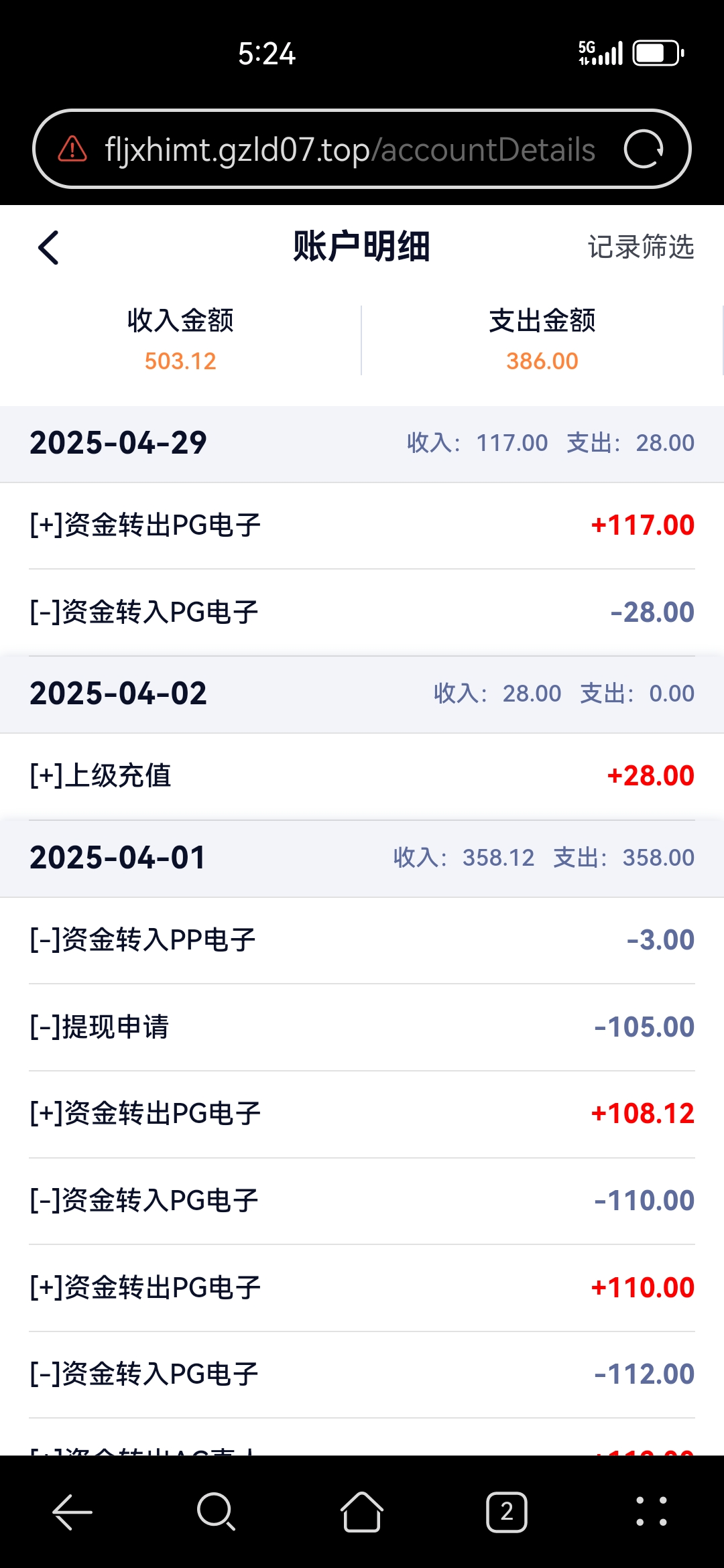Viewport: 724px width, 1568px height.
Task: Open the browser overflow menu dots
Action: tap(651, 1512)
